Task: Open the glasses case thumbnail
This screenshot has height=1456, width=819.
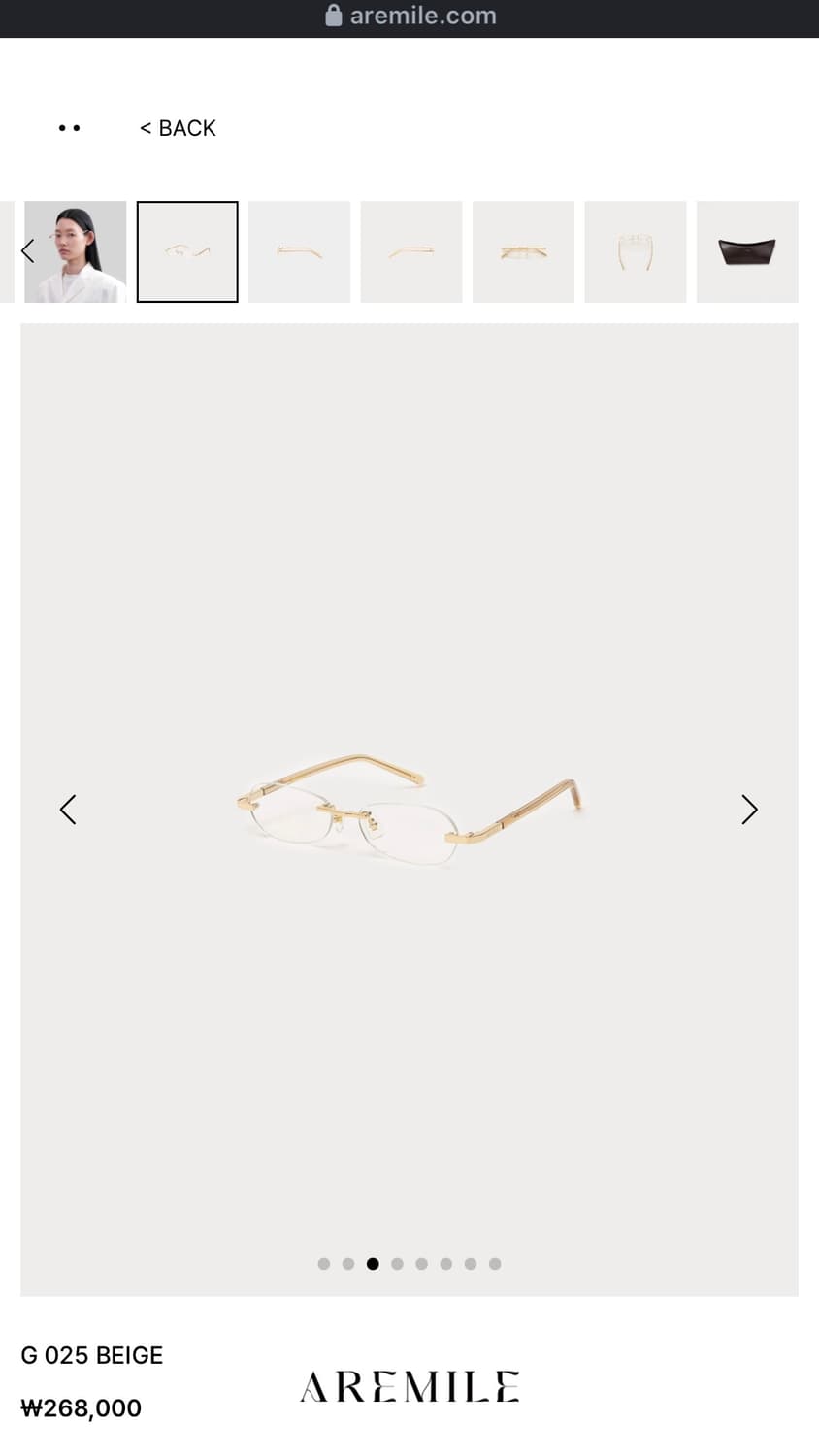Action: click(747, 250)
